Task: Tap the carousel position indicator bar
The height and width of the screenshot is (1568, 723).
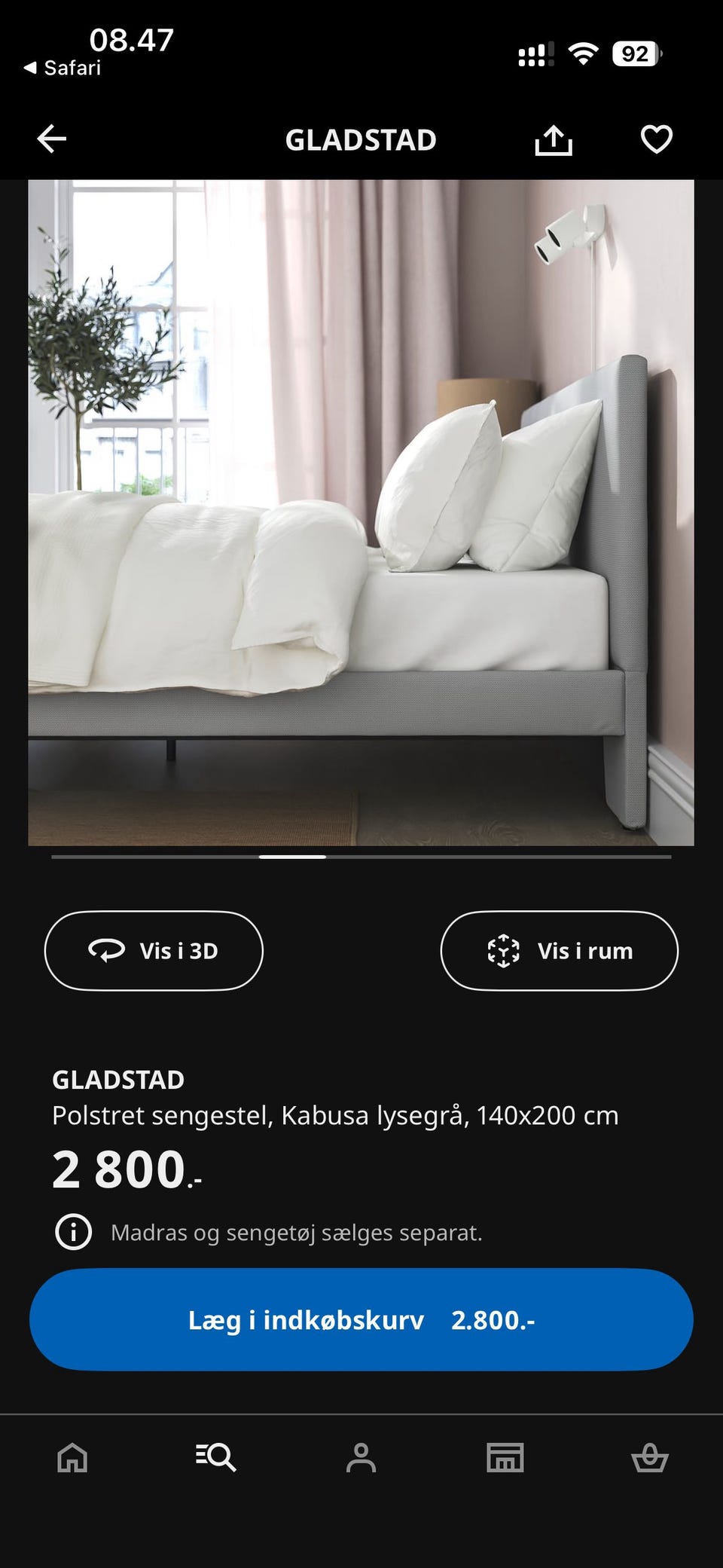Action: coord(294,856)
